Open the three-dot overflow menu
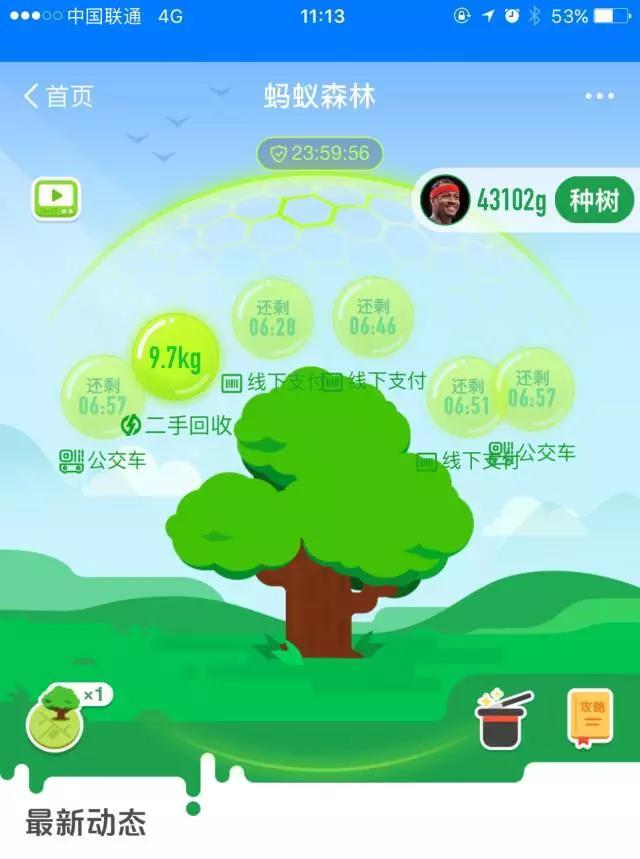The width and height of the screenshot is (640, 859). click(x=599, y=96)
